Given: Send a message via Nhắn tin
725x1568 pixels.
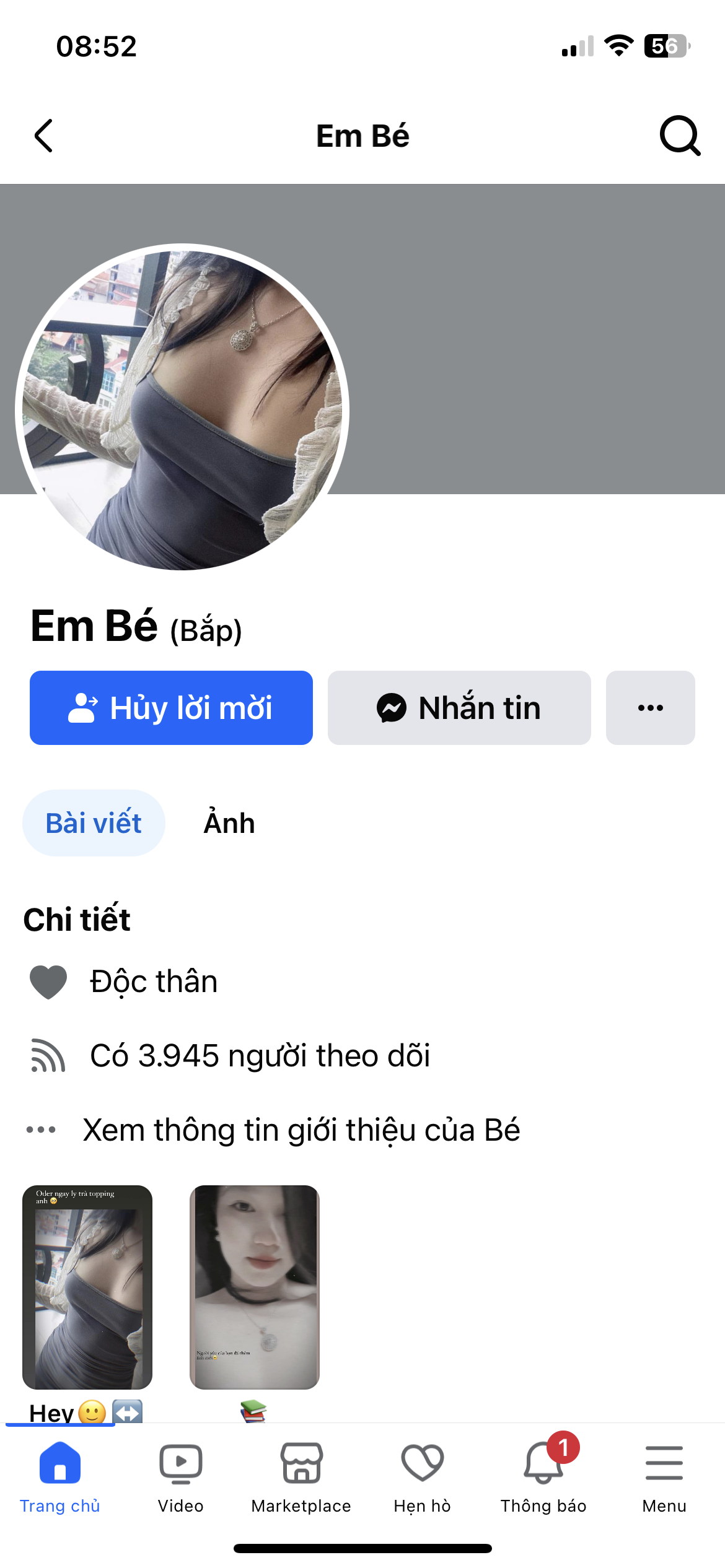Looking at the screenshot, I should click(x=459, y=708).
